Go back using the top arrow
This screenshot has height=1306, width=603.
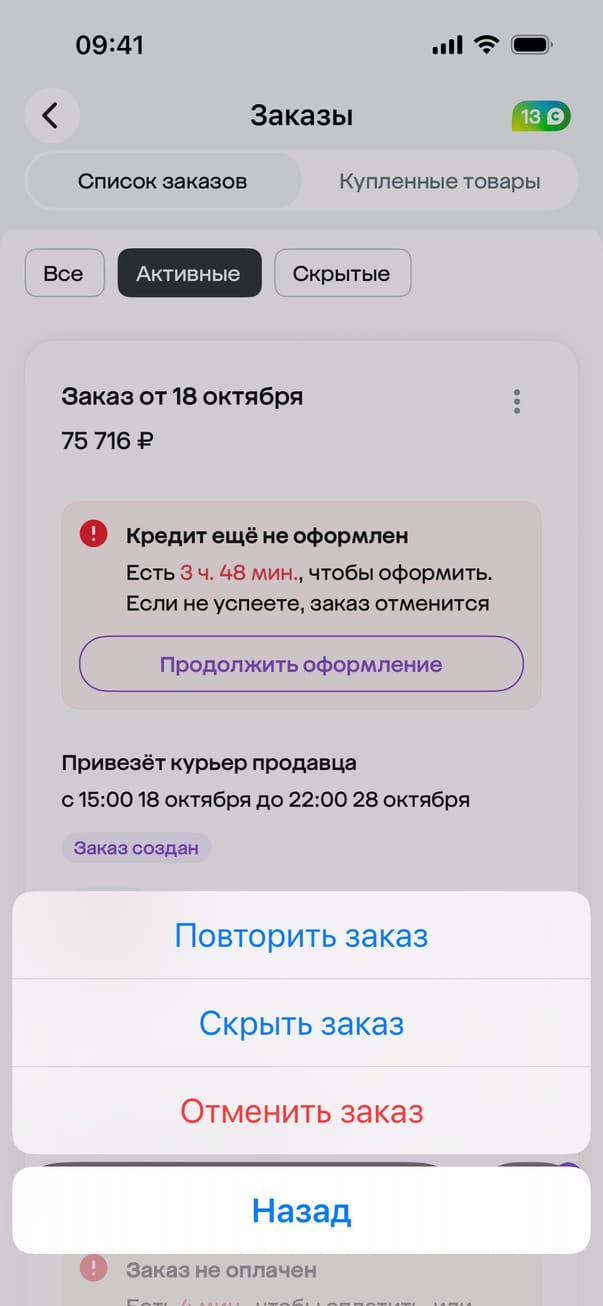pyautogui.click(x=51, y=116)
